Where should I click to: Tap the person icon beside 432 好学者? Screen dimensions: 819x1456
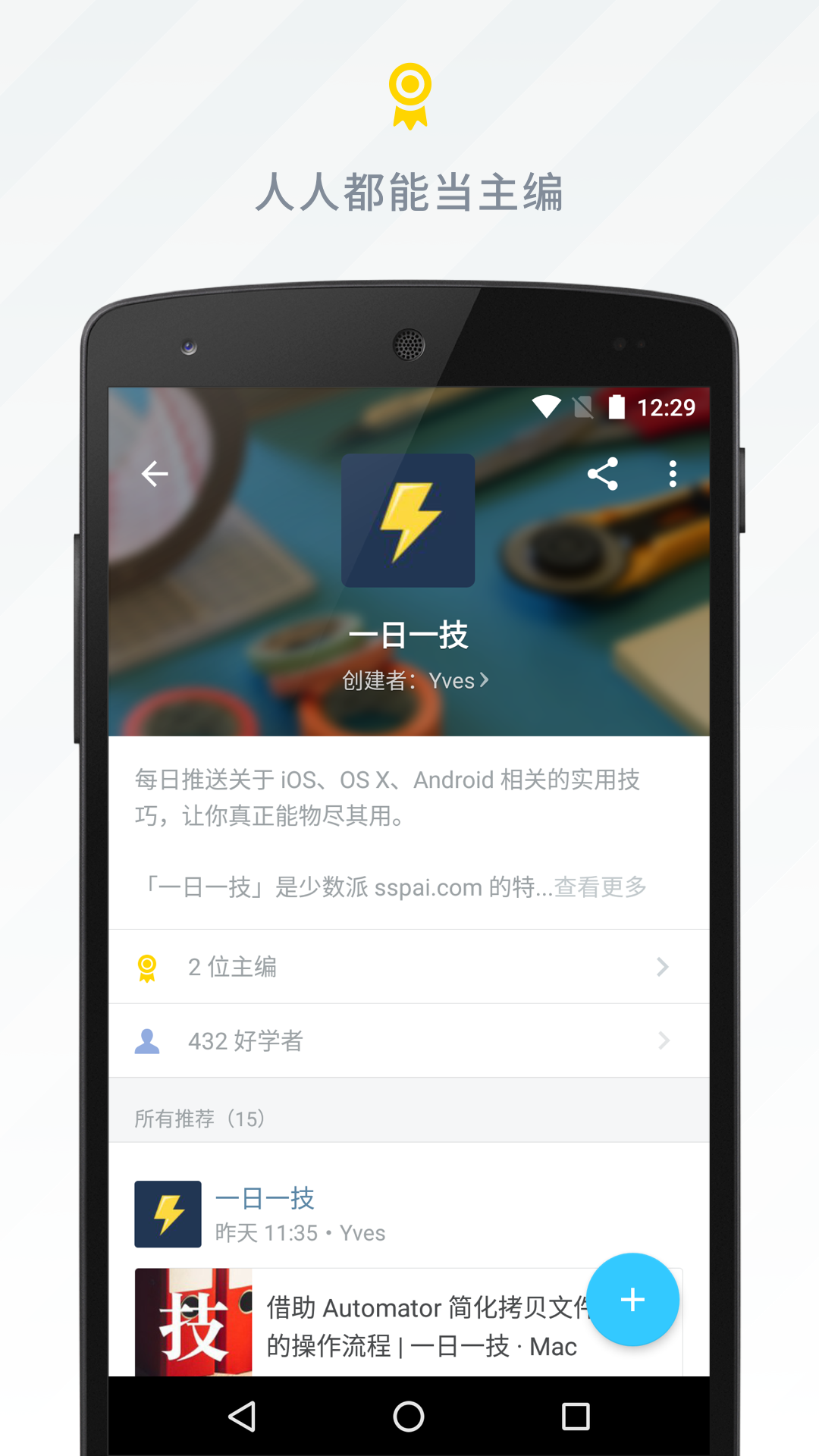(x=147, y=1040)
